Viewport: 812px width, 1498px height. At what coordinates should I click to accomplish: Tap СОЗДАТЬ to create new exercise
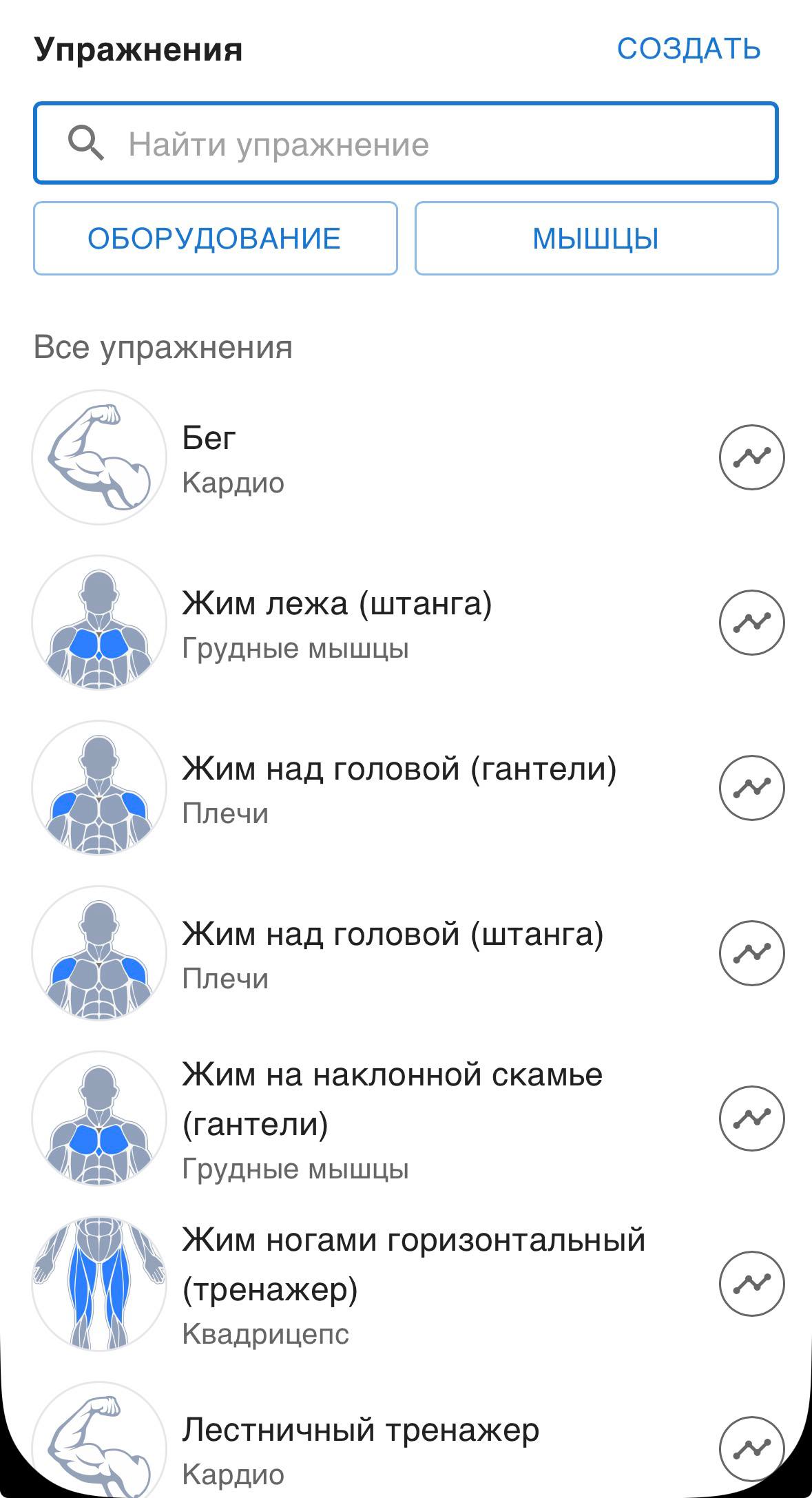(x=688, y=48)
